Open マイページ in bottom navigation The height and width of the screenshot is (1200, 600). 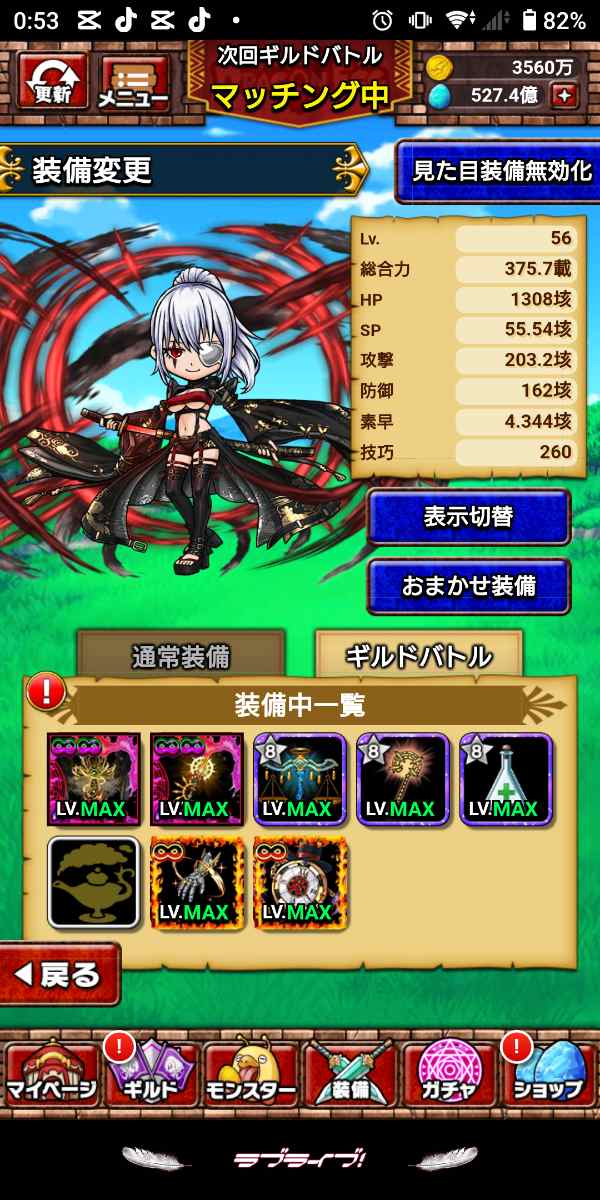(50, 1075)
